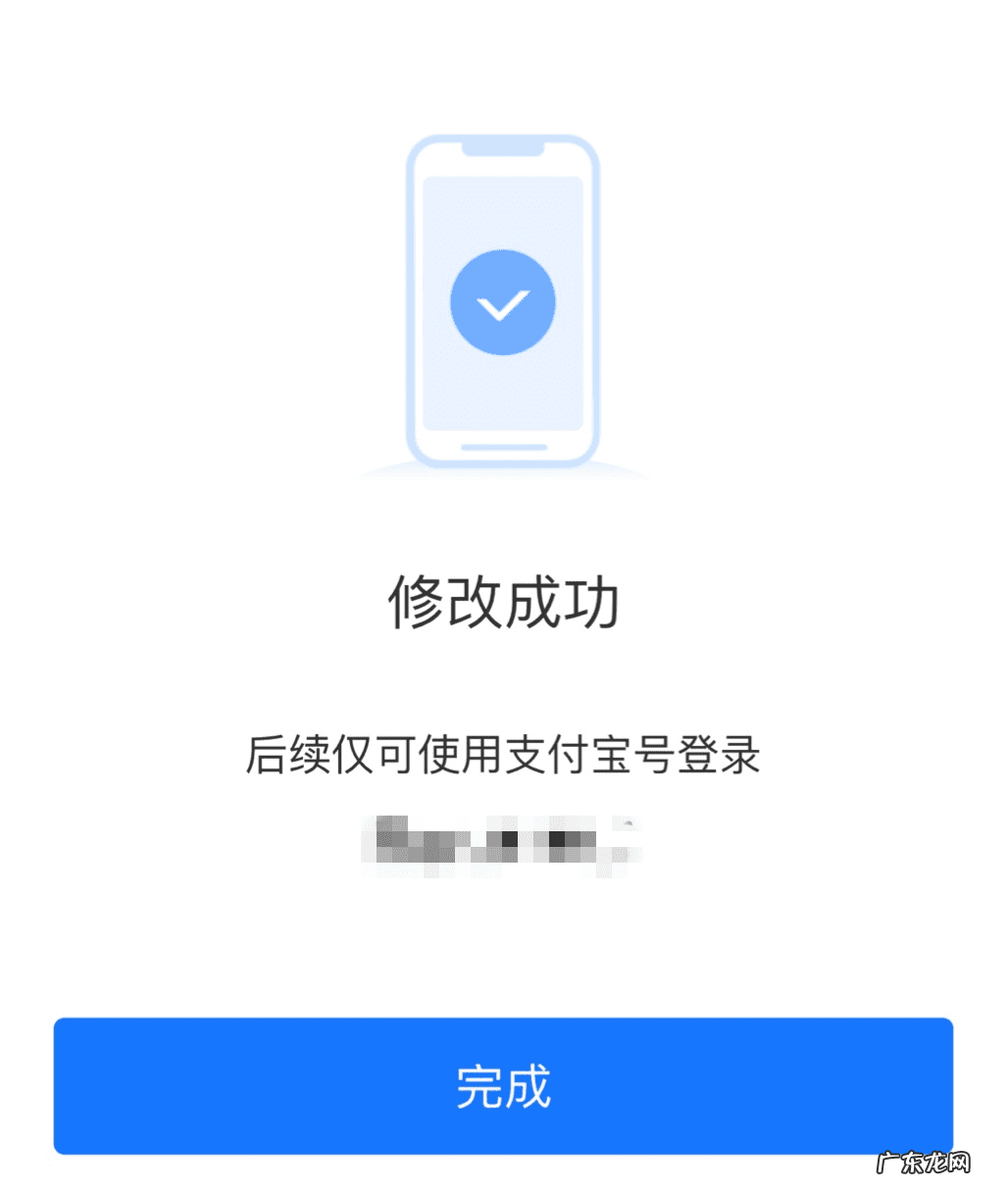
Task: Click the shadow beneath the phone illustration
Action: pos(502,471)
